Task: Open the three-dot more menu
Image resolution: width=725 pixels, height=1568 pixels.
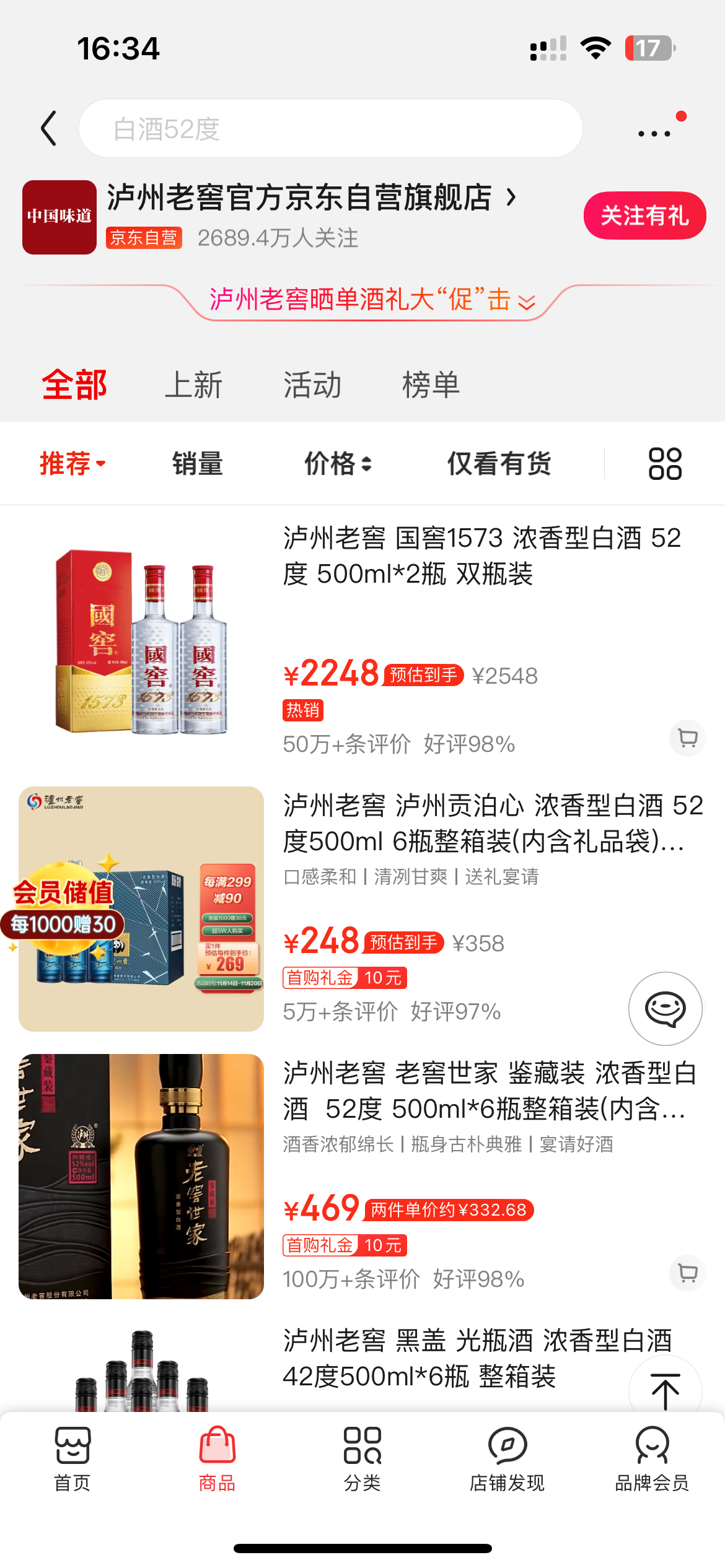Action: tap(654, 133)
